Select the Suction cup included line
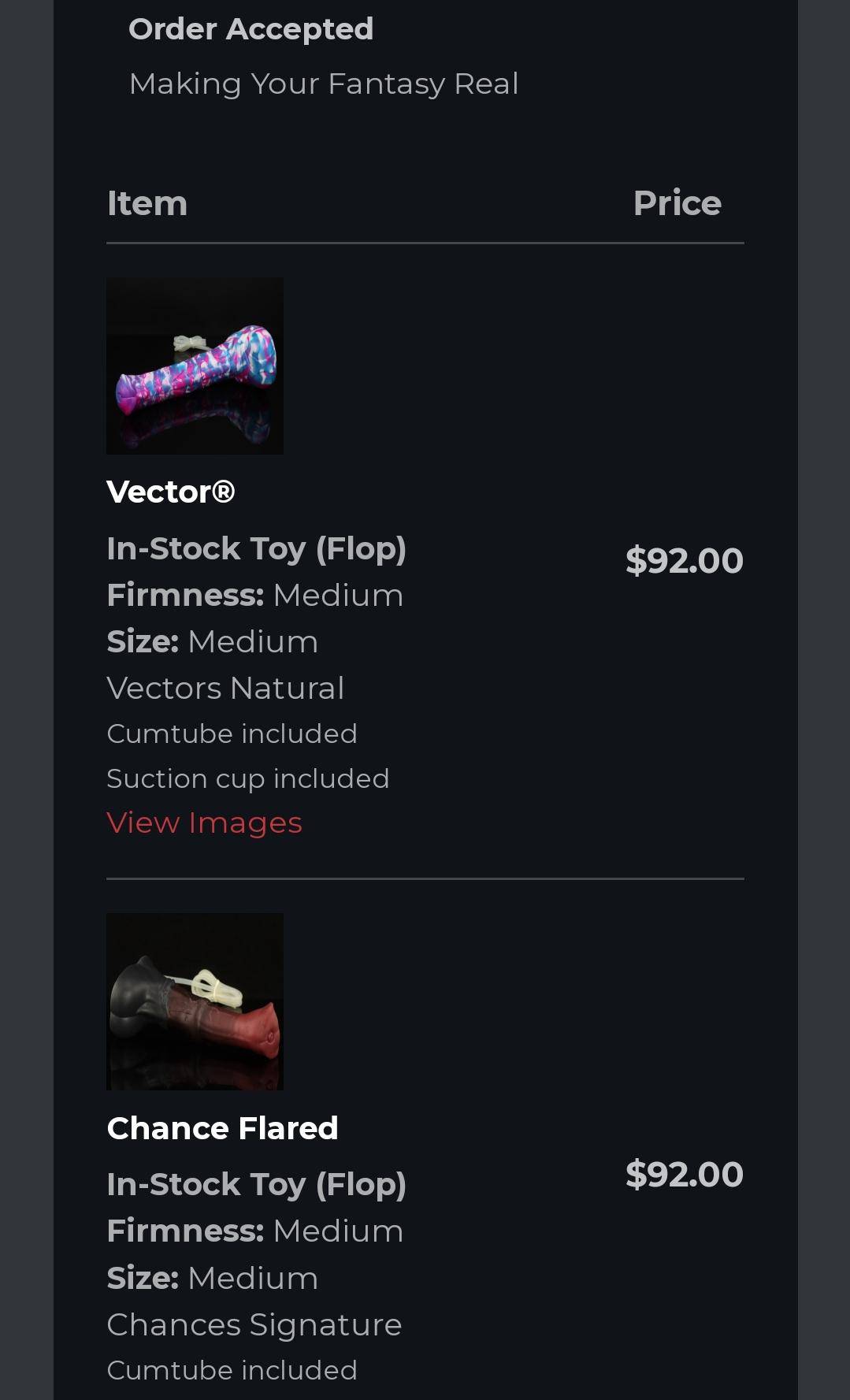 tap(247, 778)
